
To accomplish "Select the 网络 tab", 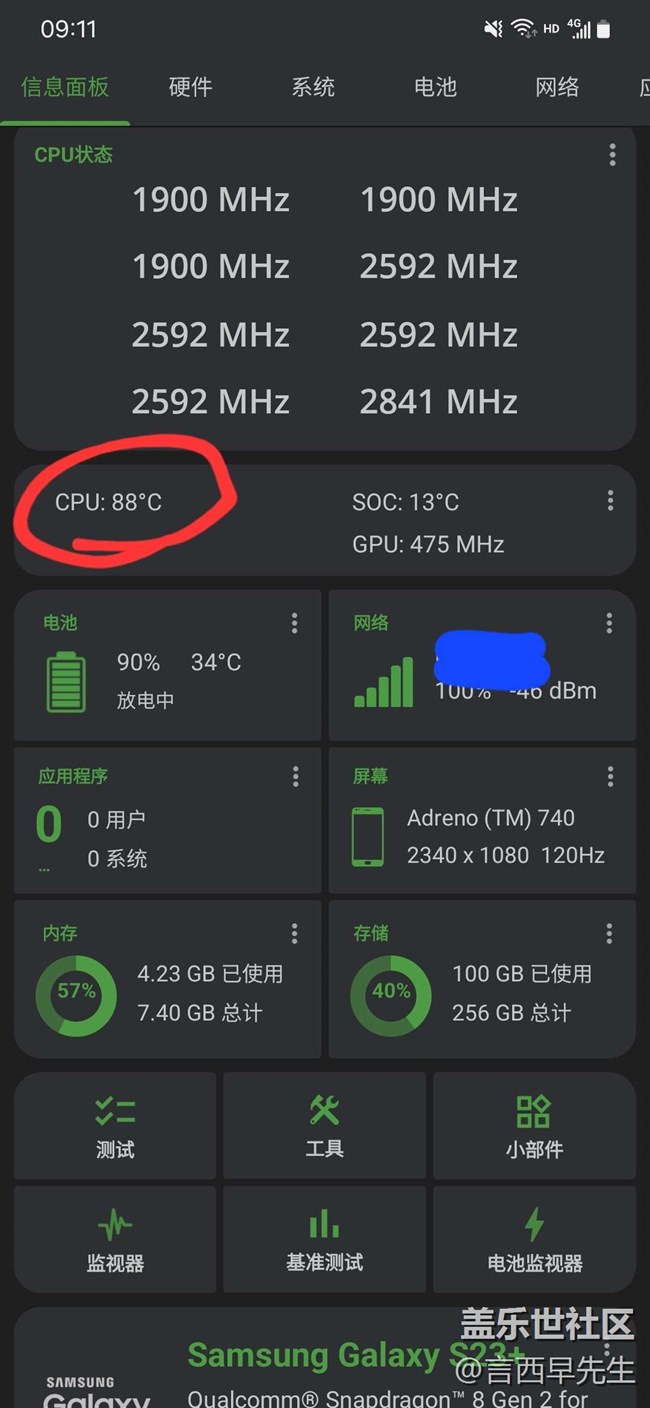I will coord(557,87).
